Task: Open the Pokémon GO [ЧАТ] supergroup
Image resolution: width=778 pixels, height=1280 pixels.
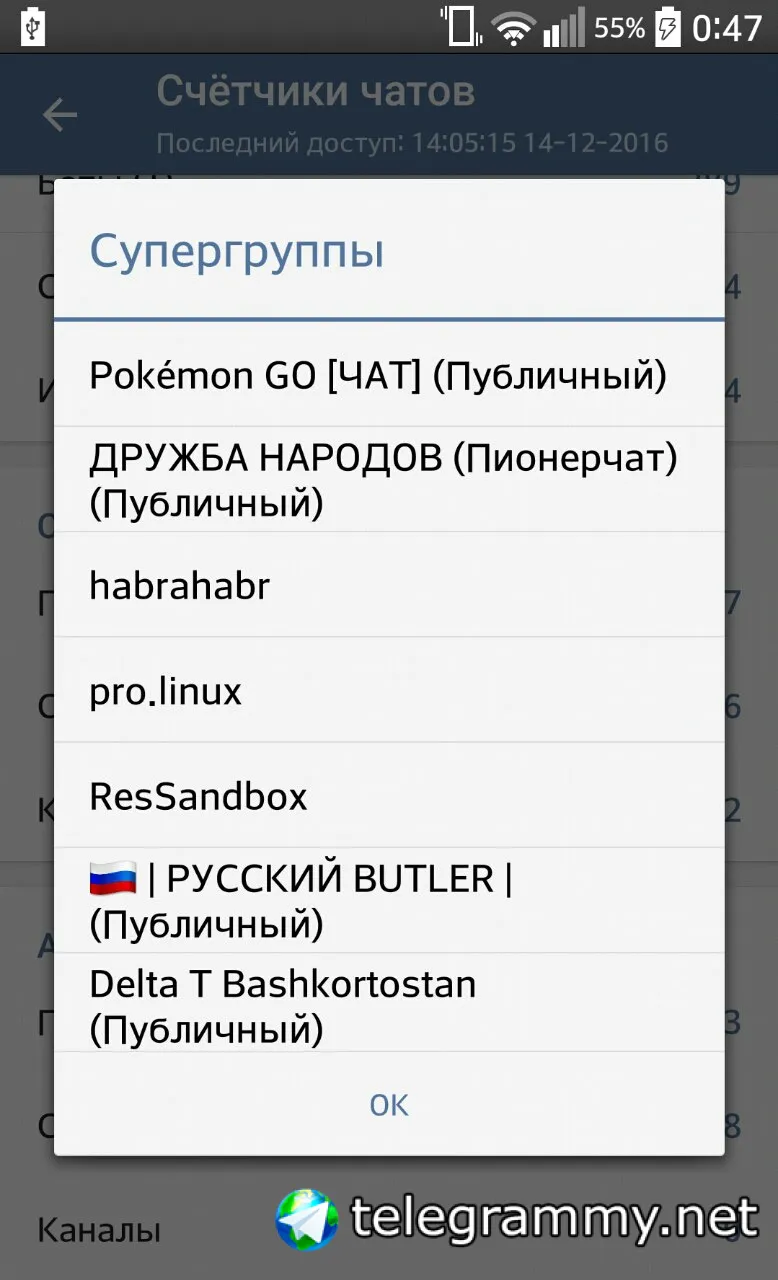Action: [x=378, y=376]
